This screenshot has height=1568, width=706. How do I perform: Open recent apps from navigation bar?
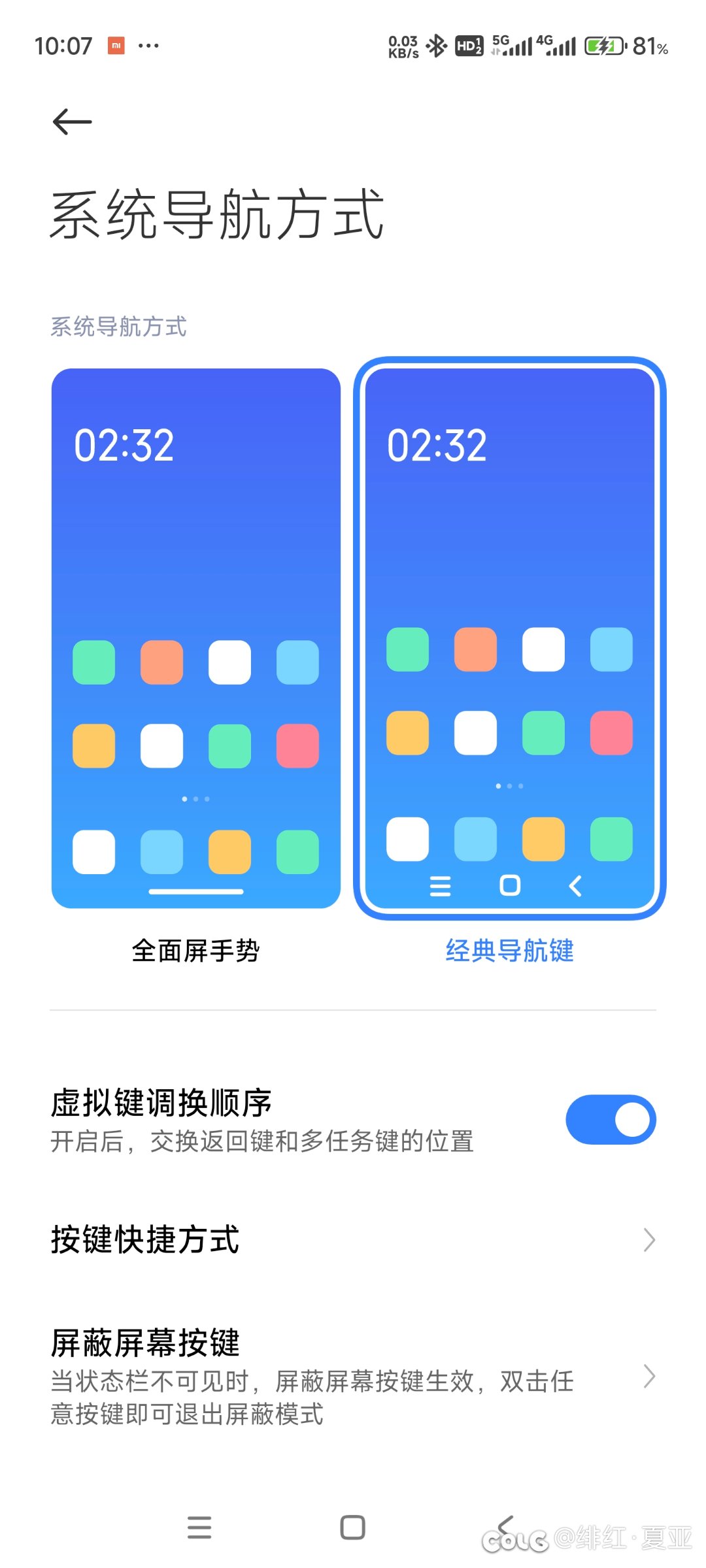click(x=199, y=1527)
